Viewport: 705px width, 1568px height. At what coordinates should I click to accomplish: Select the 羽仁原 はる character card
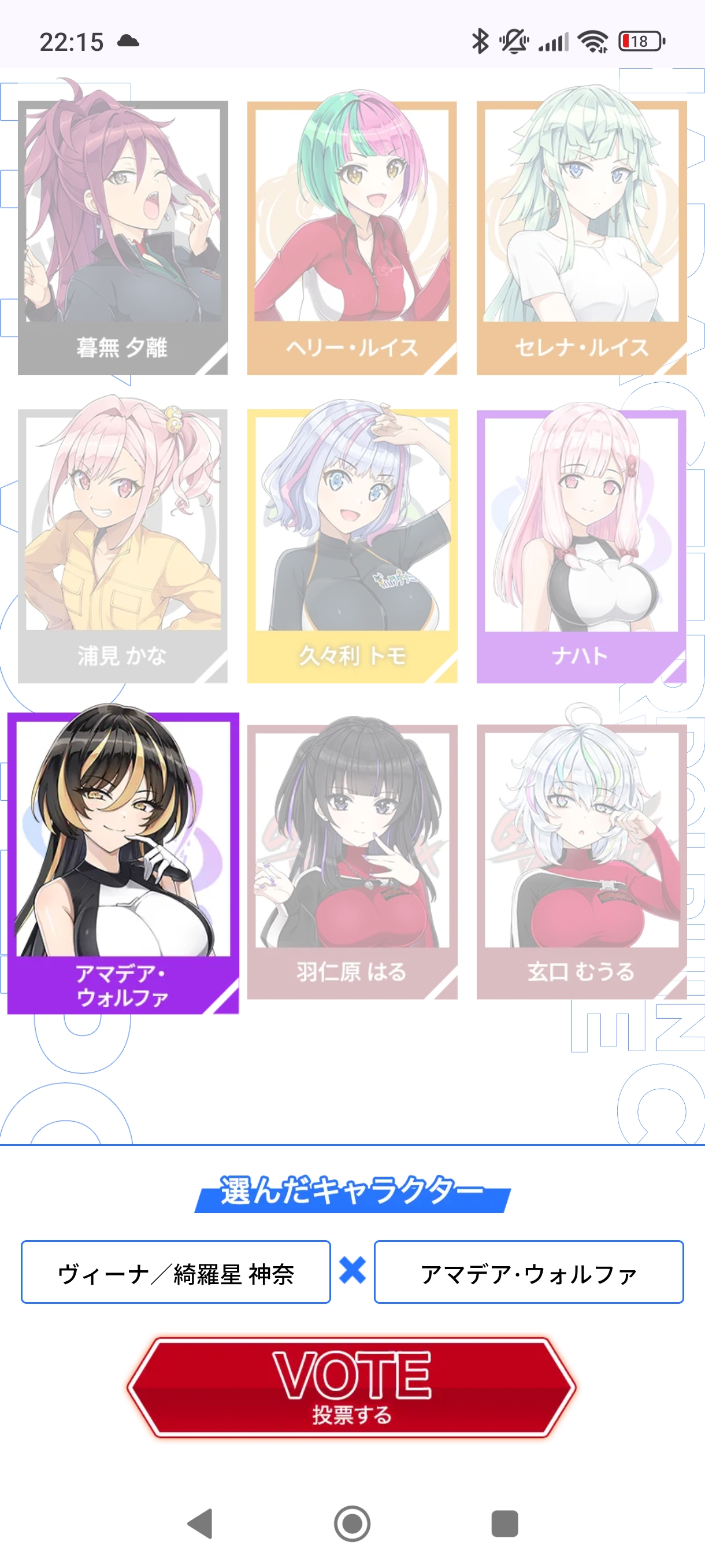[351, 861]
